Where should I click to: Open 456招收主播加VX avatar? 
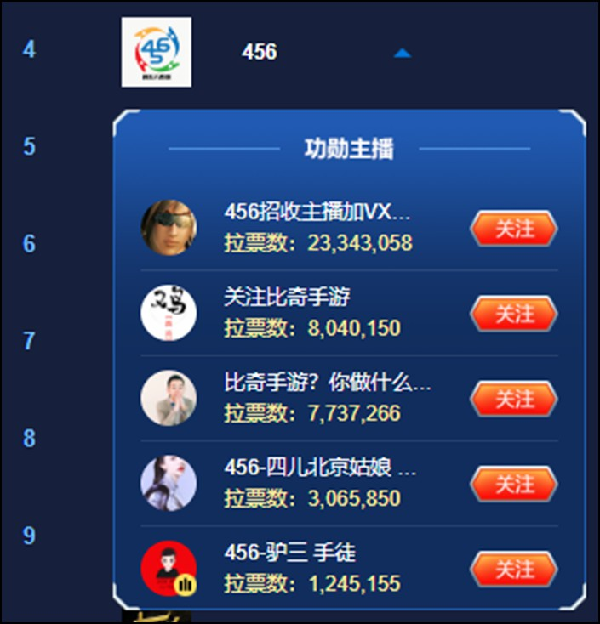[x=168, y=226]
